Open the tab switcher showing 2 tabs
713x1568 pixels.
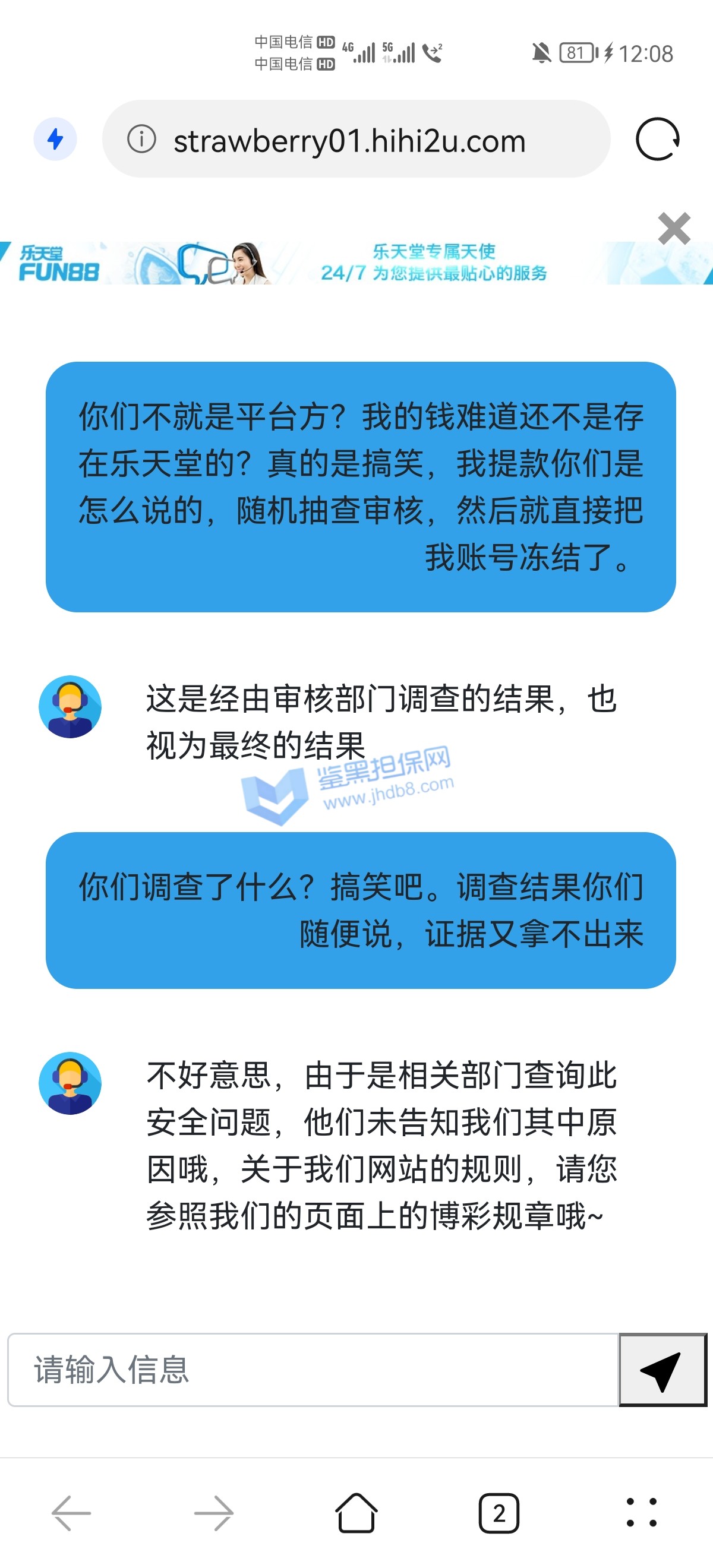499,1513
